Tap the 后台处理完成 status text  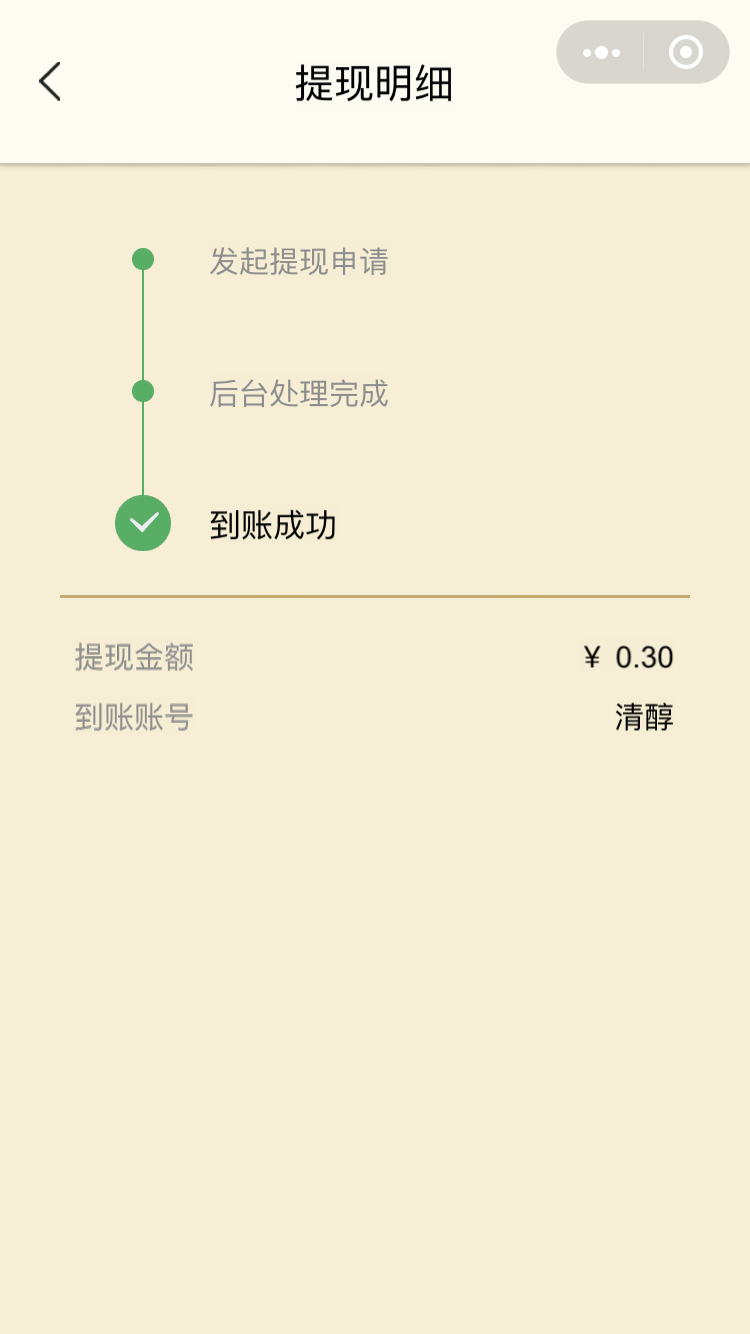click(x=300, y=395)
